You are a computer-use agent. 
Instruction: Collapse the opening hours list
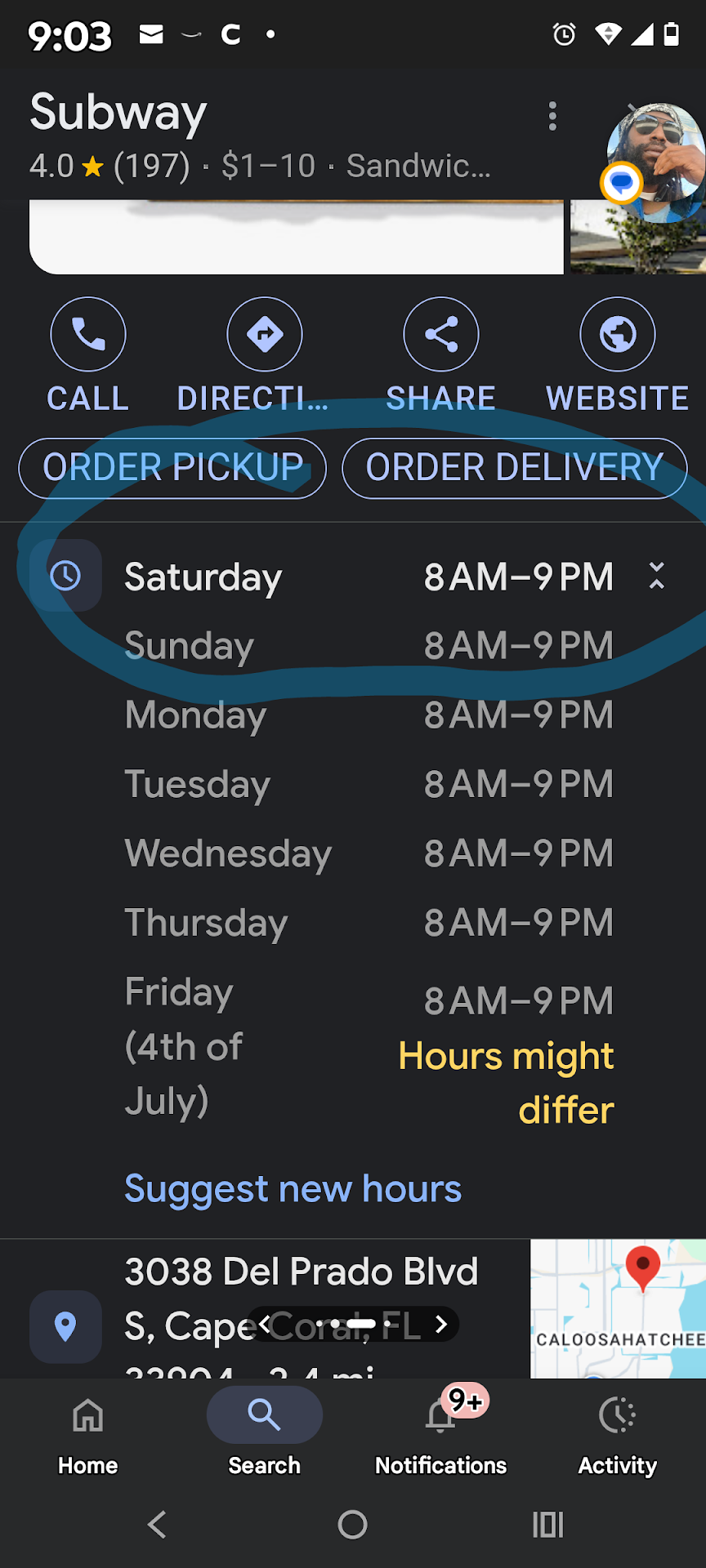656,576
